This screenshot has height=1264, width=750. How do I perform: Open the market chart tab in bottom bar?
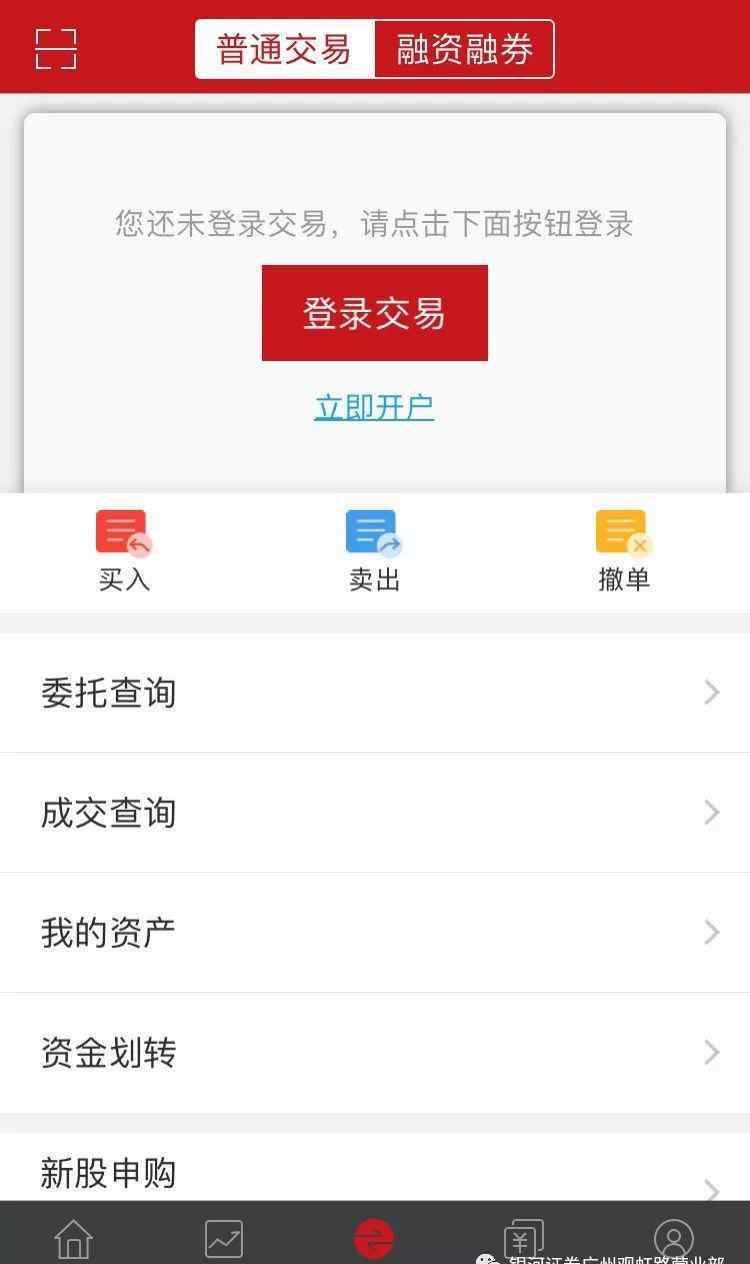point(224,1239)
